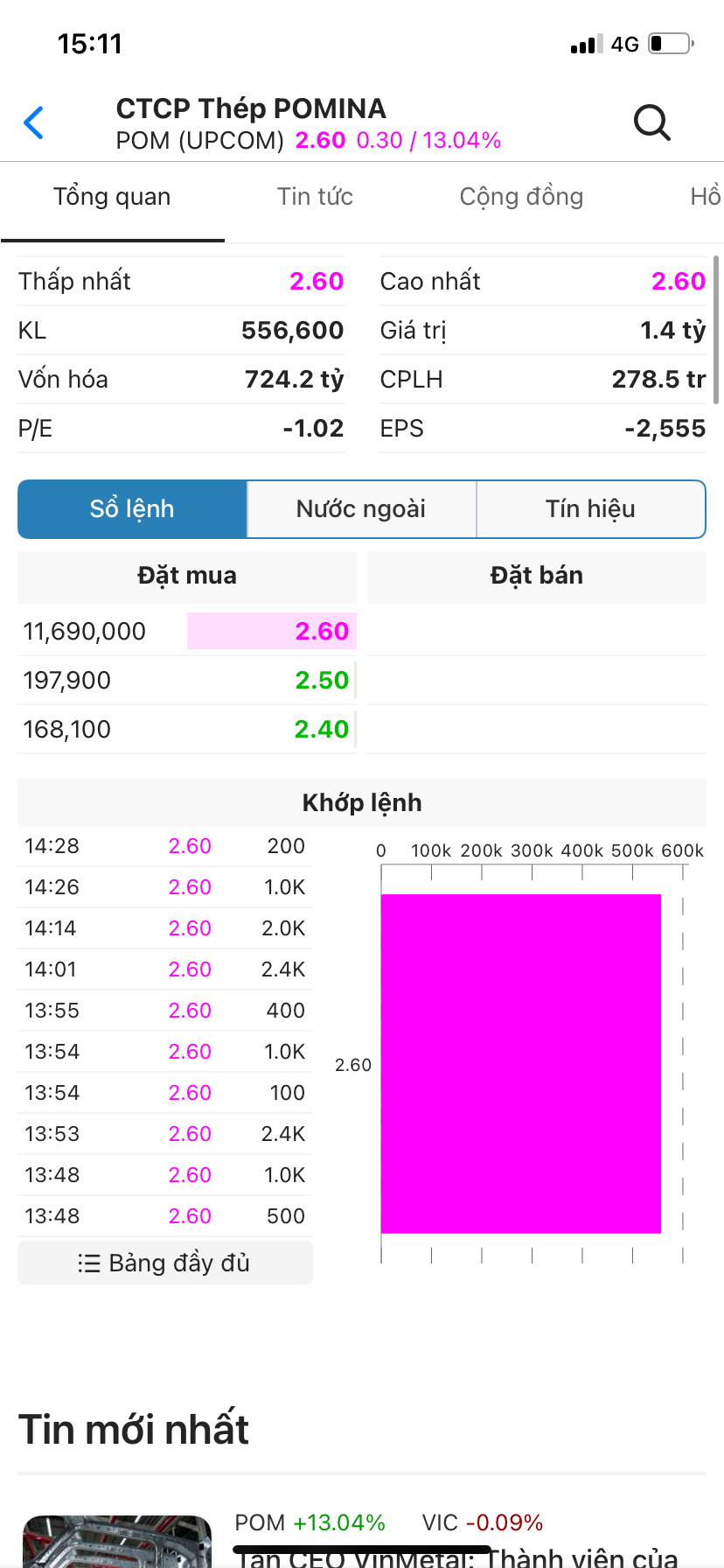Open Bảng đầy đủ full table
724x1568 pixels.
(164, 1263)
